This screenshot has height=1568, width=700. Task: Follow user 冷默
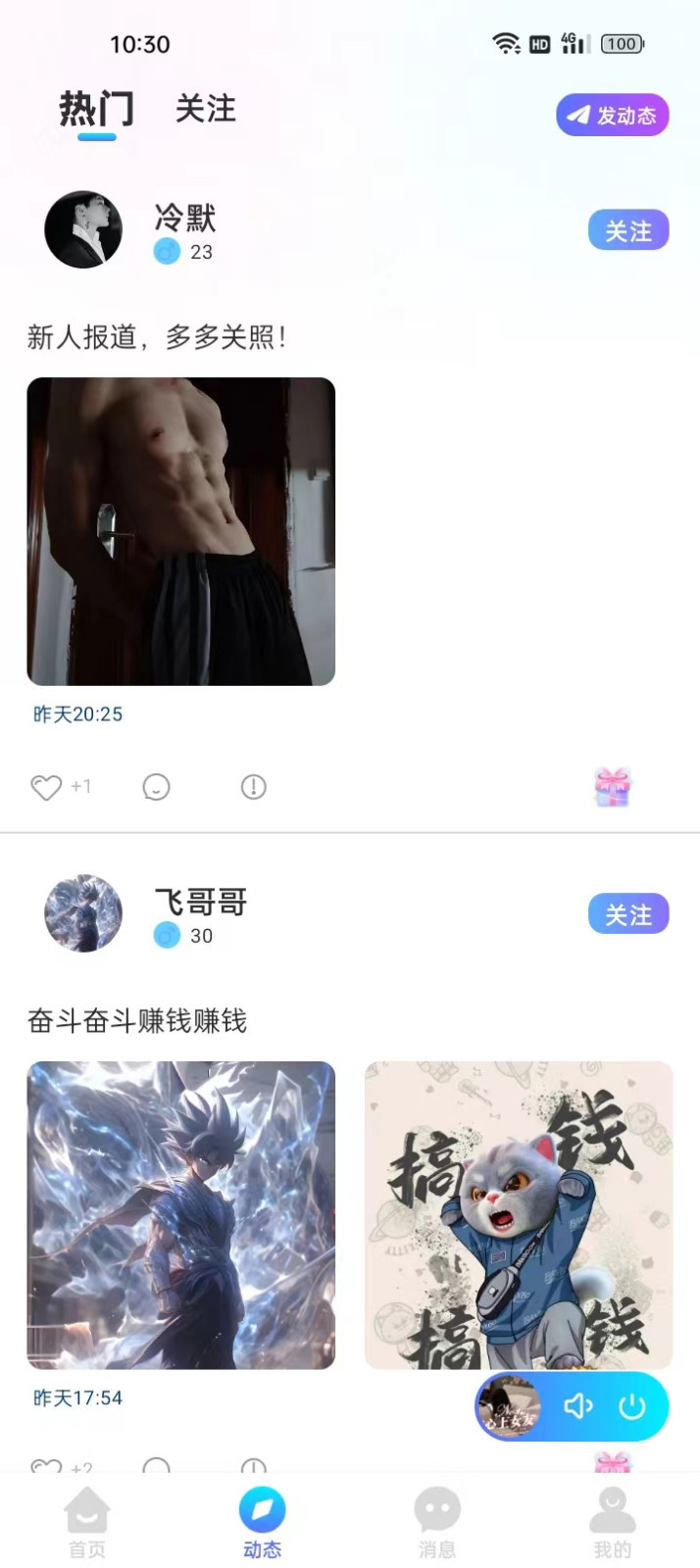coord(627,231)
